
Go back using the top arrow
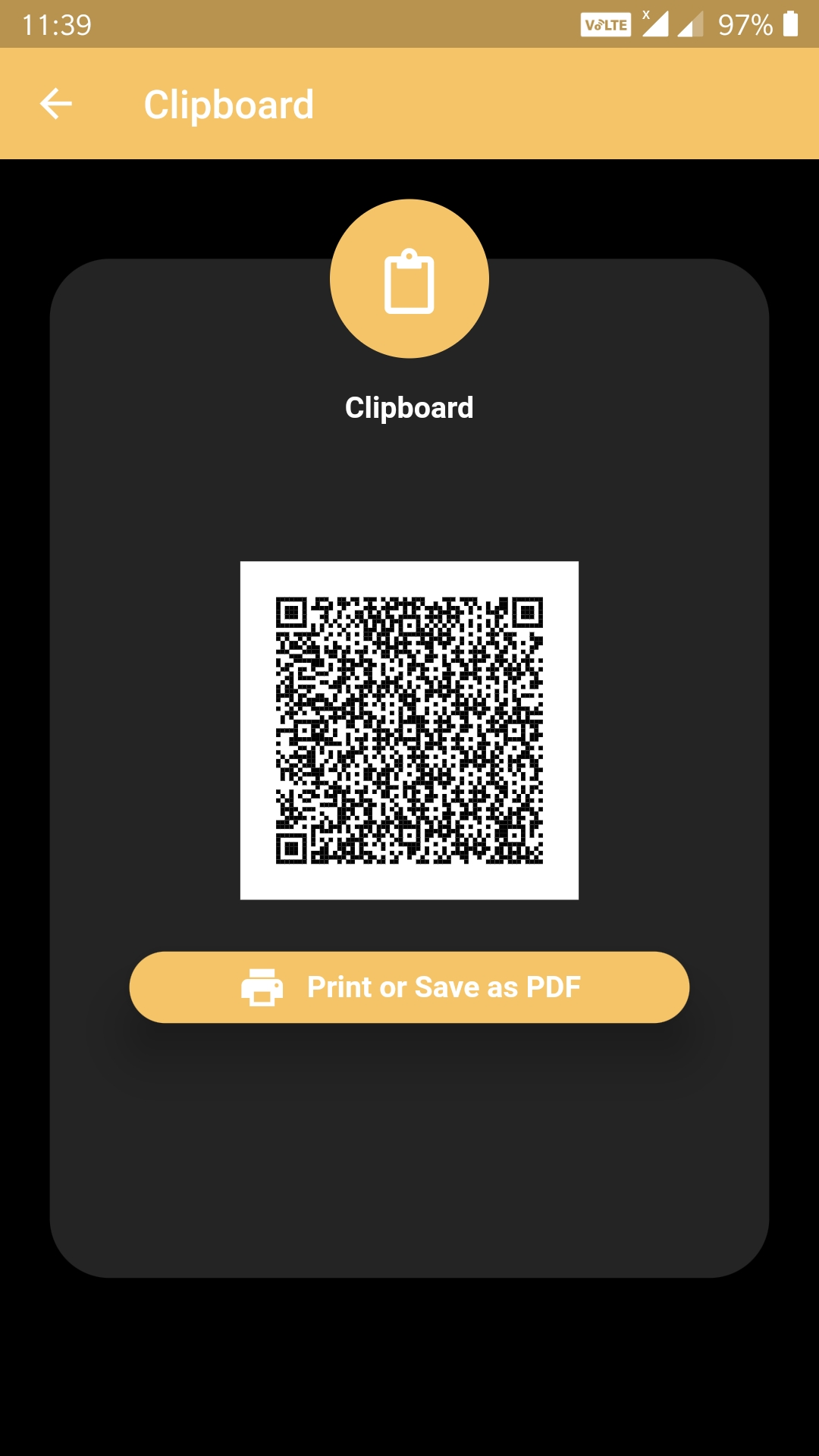(x=56, y=104)
